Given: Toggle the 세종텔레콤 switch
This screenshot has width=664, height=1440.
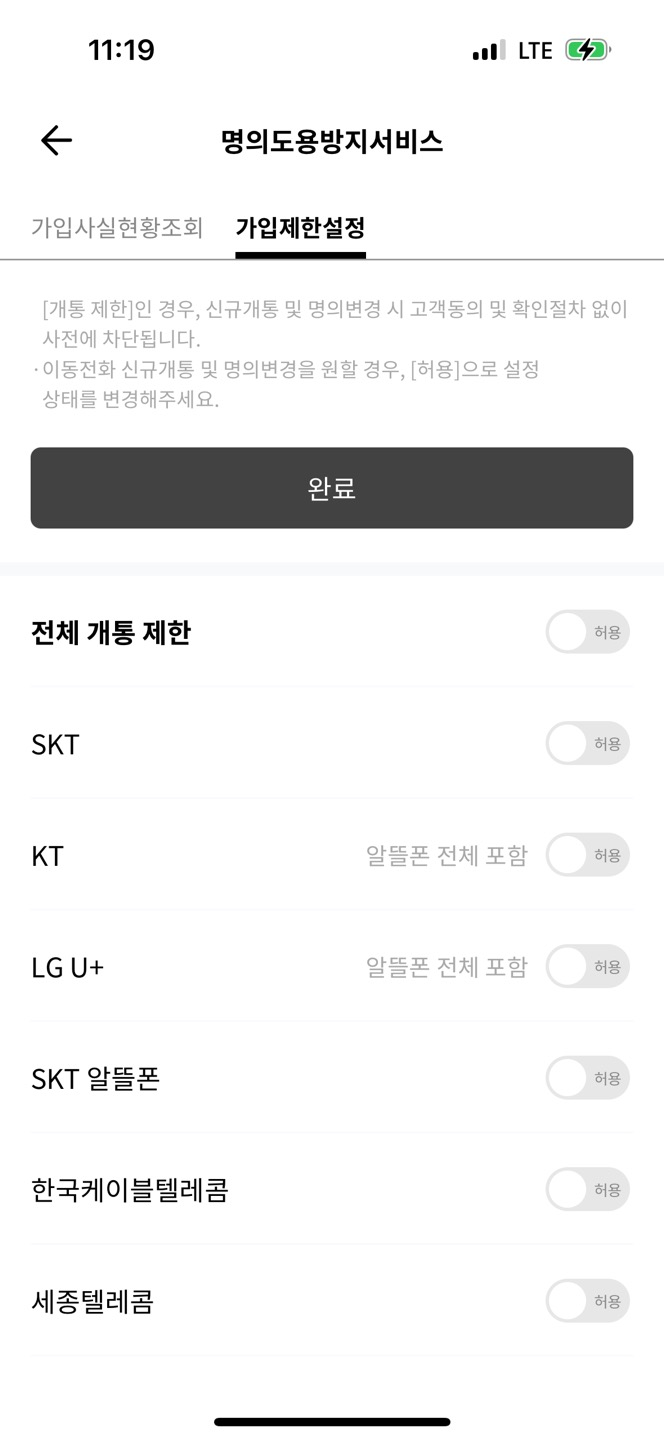Looking at the screenshot, I should (x=588, y=1301).
